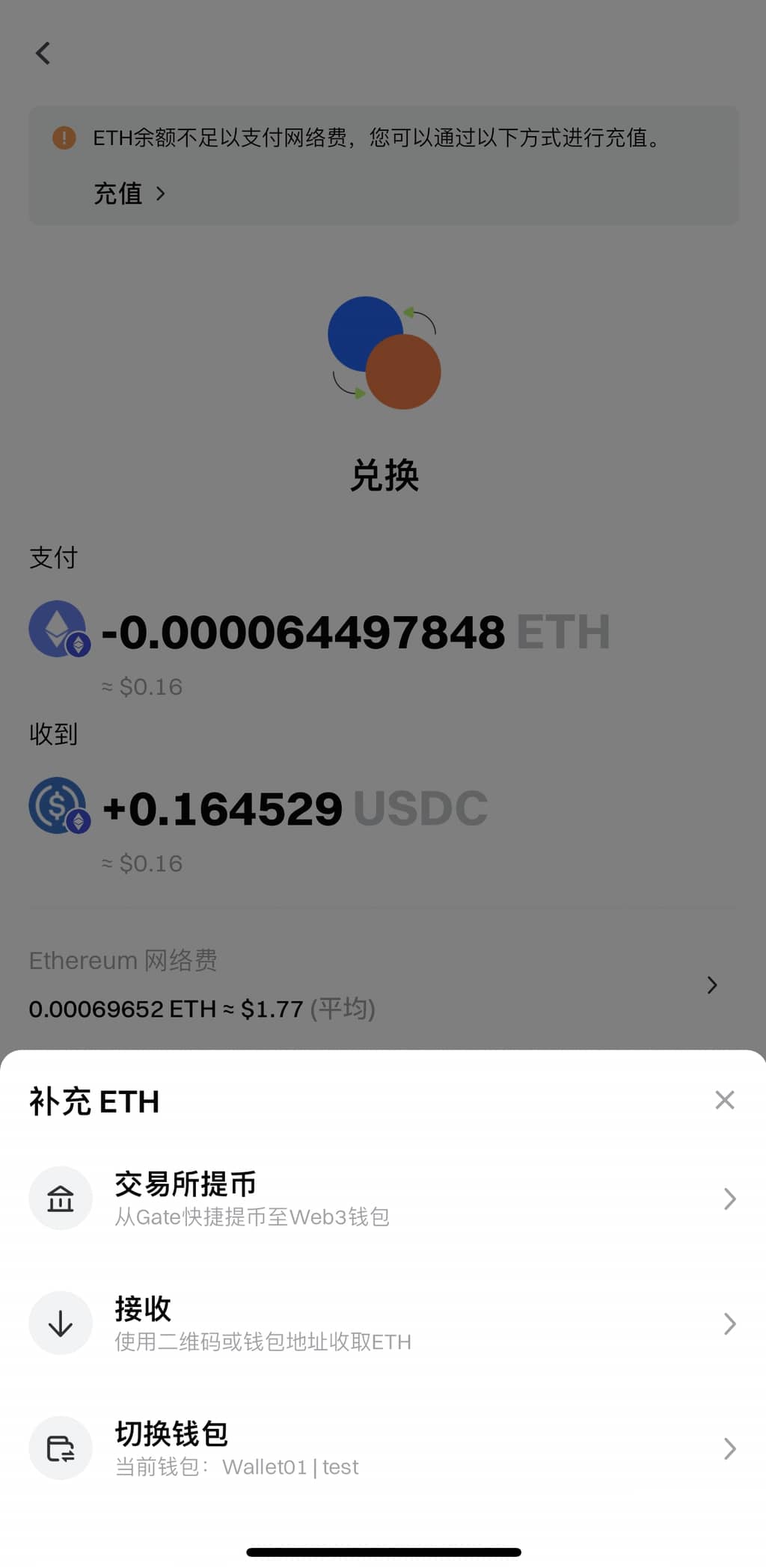Open 交易所提币 withdrawal option

click(383, 1198)
